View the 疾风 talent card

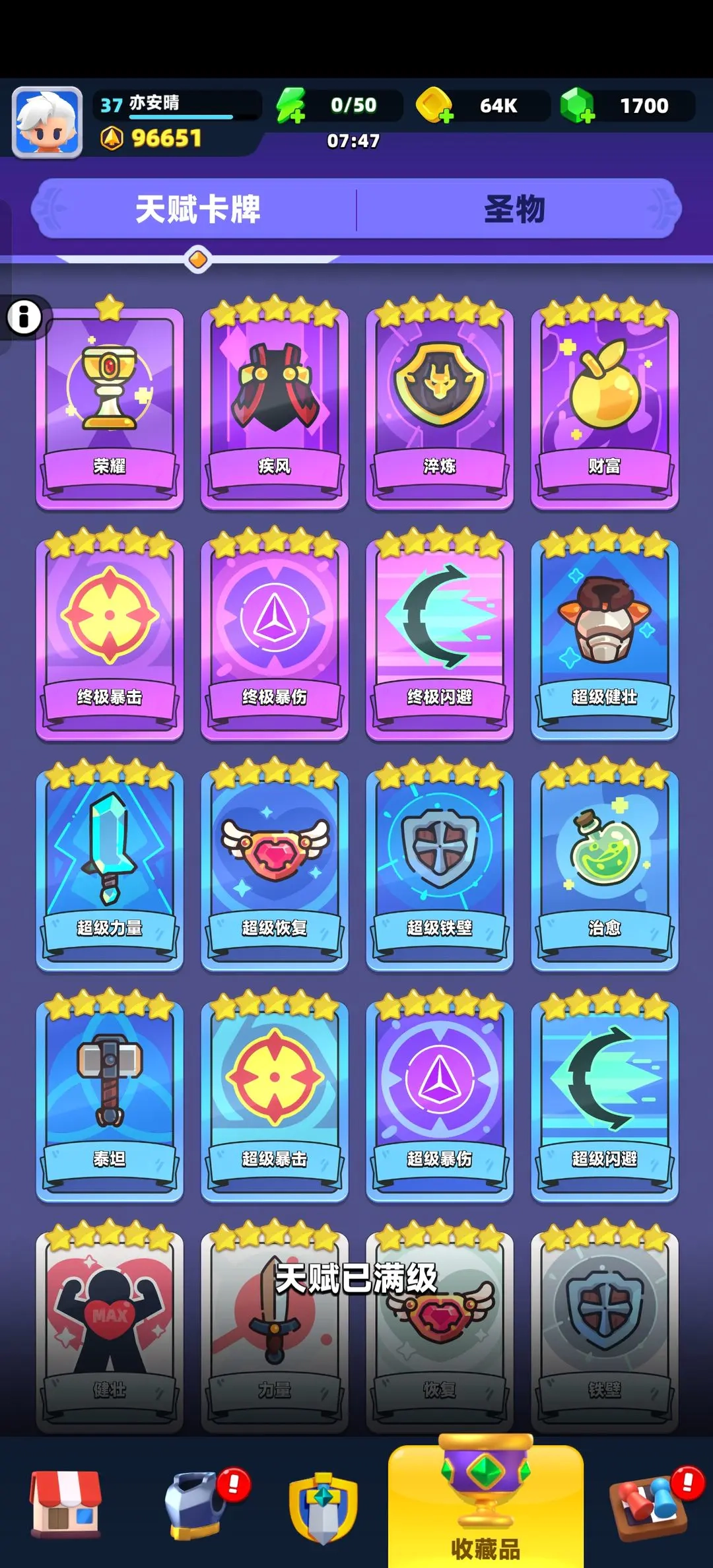point(275,406)
